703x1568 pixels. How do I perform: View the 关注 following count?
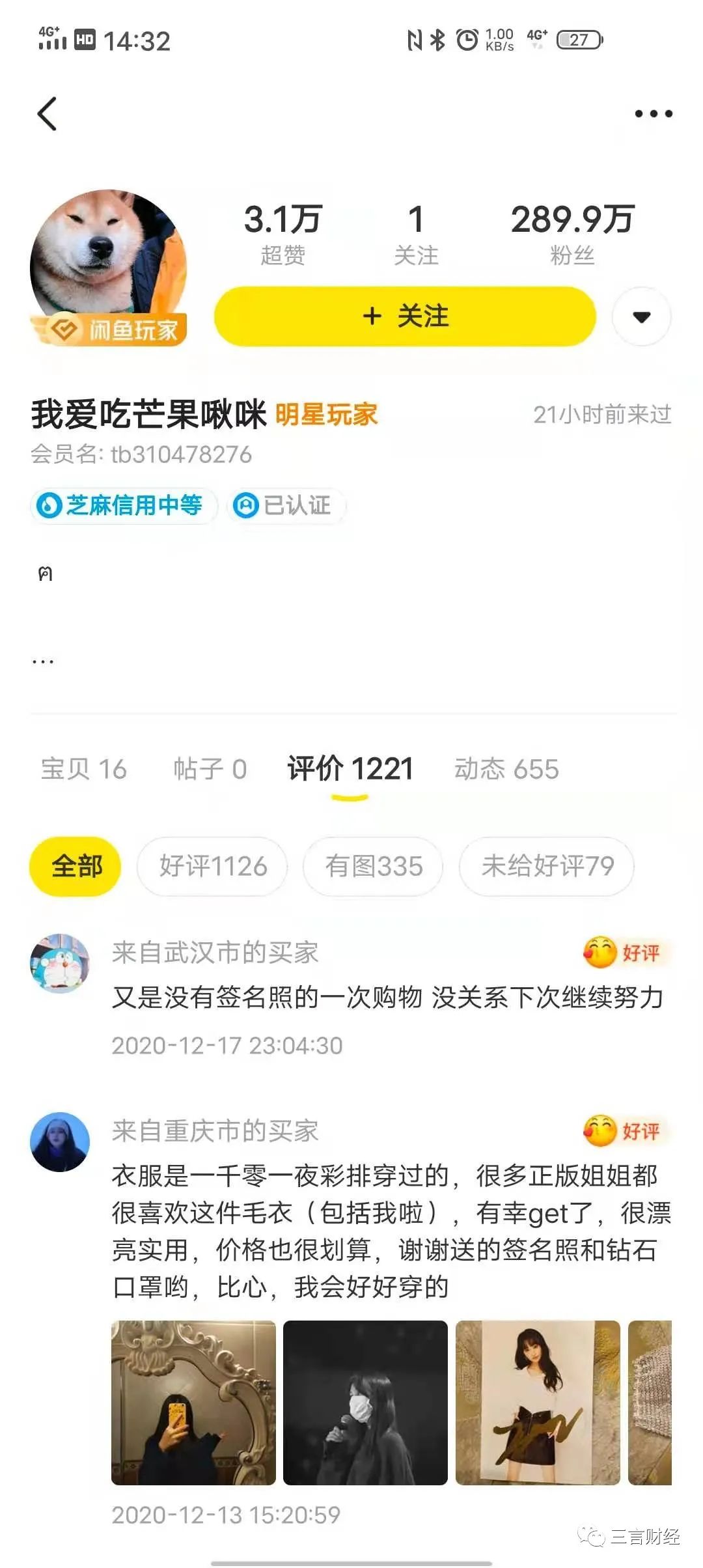[416, 234]
